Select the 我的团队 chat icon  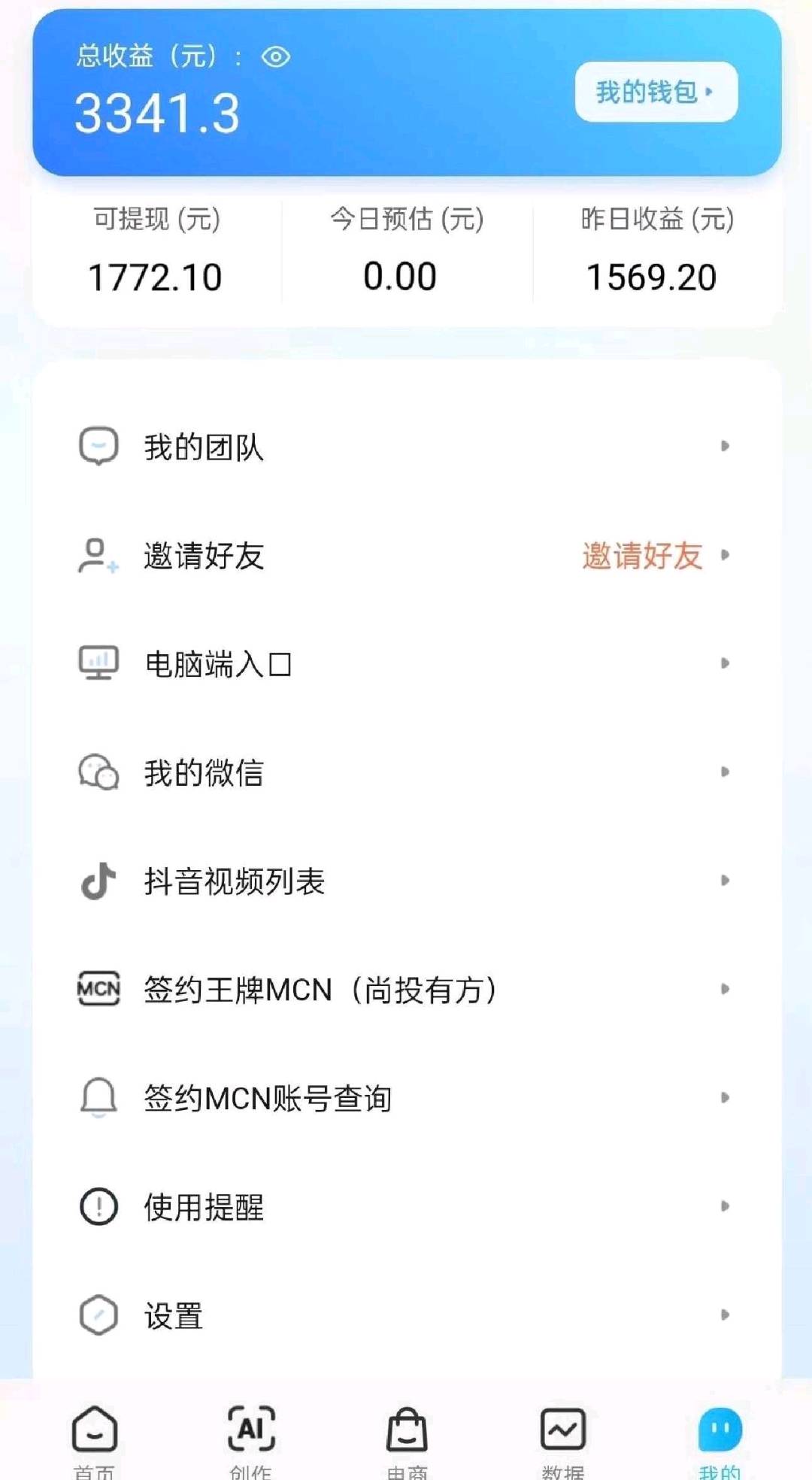pyautogui.click(x=98, y=446)
